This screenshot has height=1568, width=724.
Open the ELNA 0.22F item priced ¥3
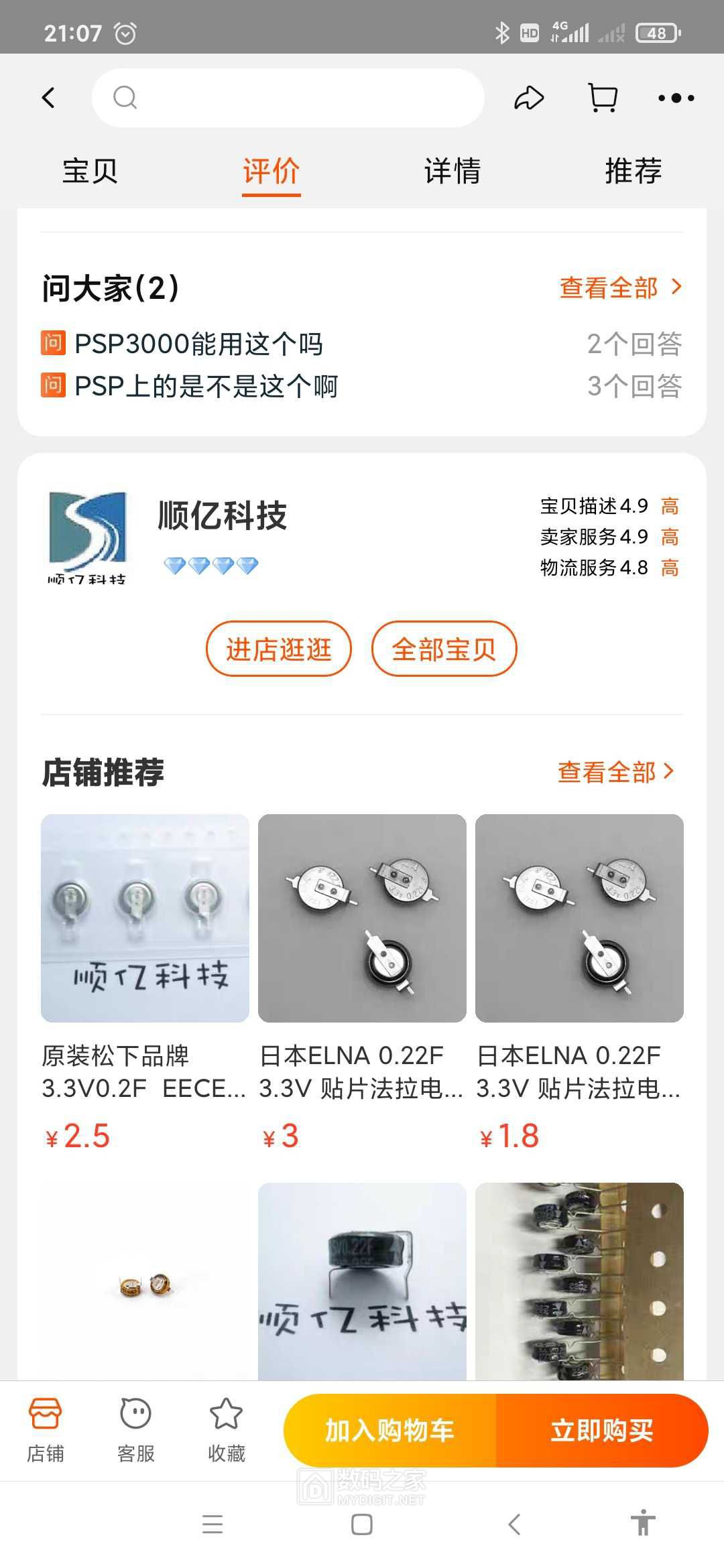click(x=362, y=918)
